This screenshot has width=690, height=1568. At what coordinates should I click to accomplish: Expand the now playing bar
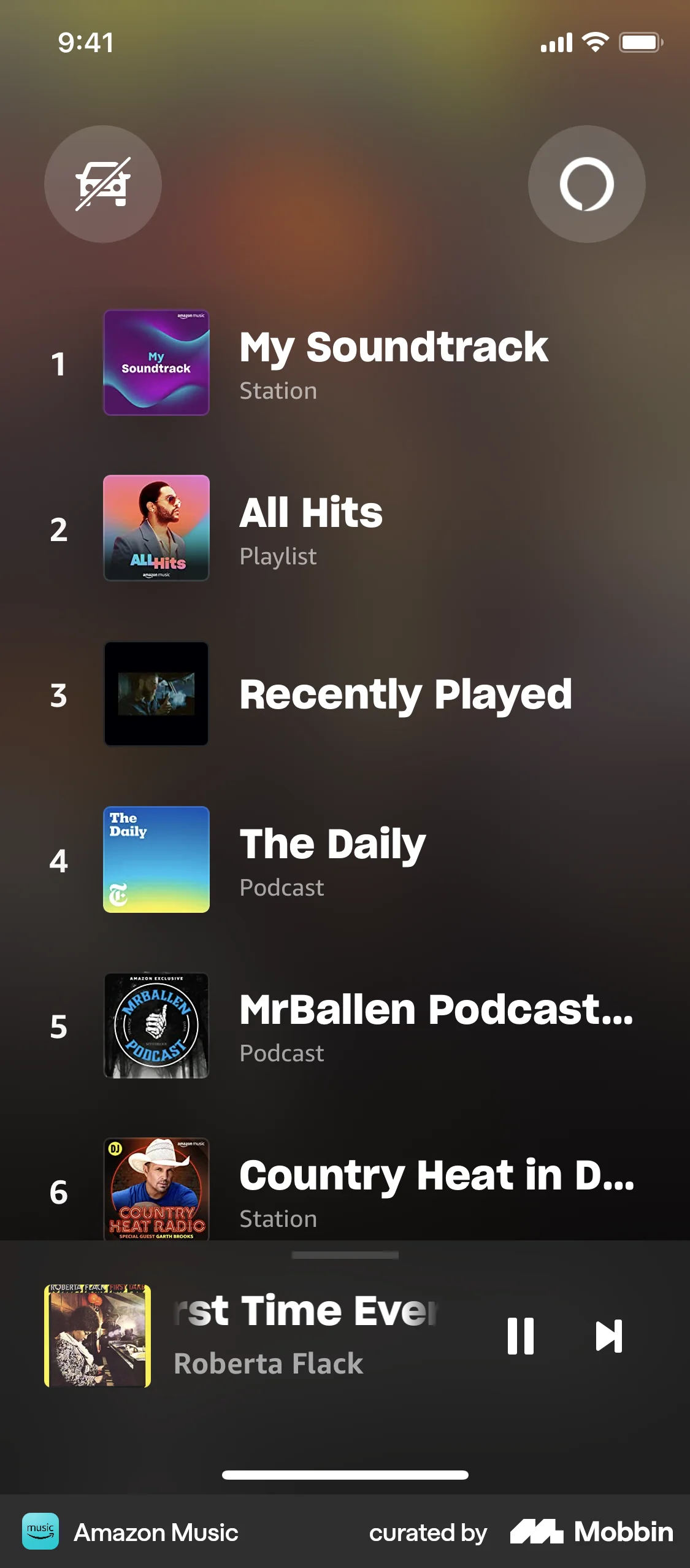point(345,1255)
